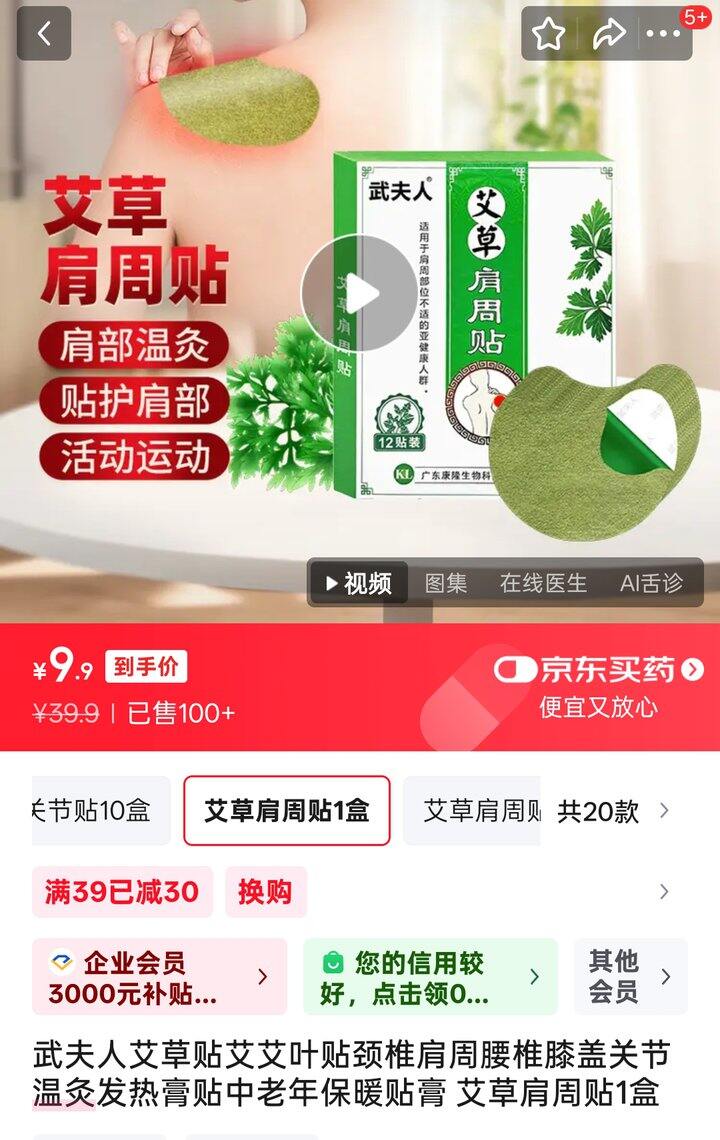Viewport: 720px width, 1140px height.
Task: Select the 艾草肩周贴1盒 option
Action: (287, 811)
